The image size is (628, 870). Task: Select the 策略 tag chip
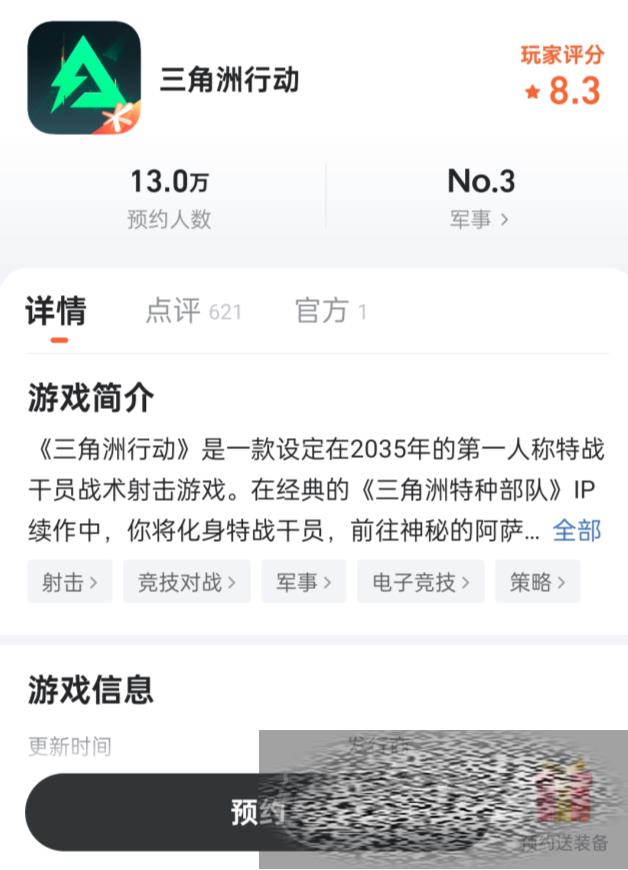point(537,582)
